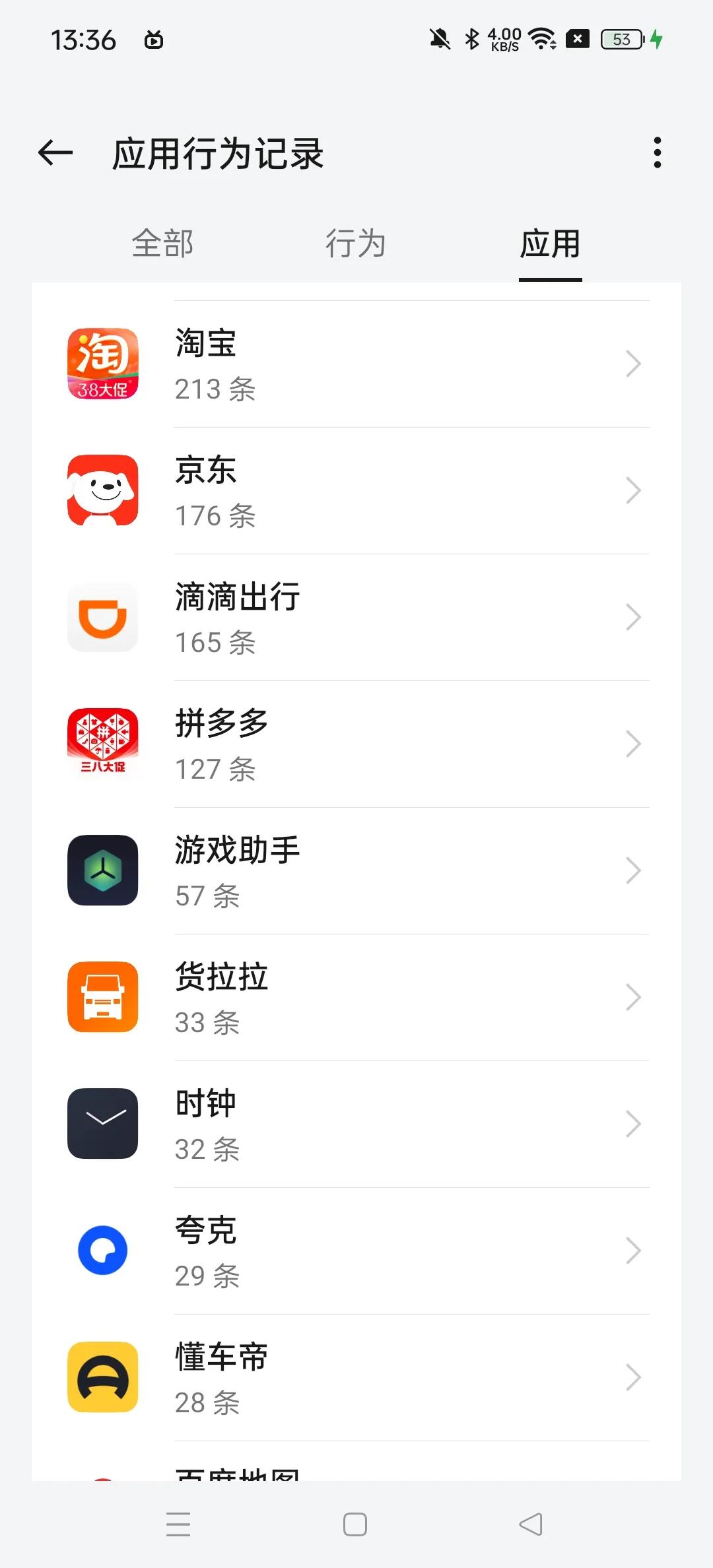
Task: Open 时钟 behavior records
Action: pos(356,1125)
